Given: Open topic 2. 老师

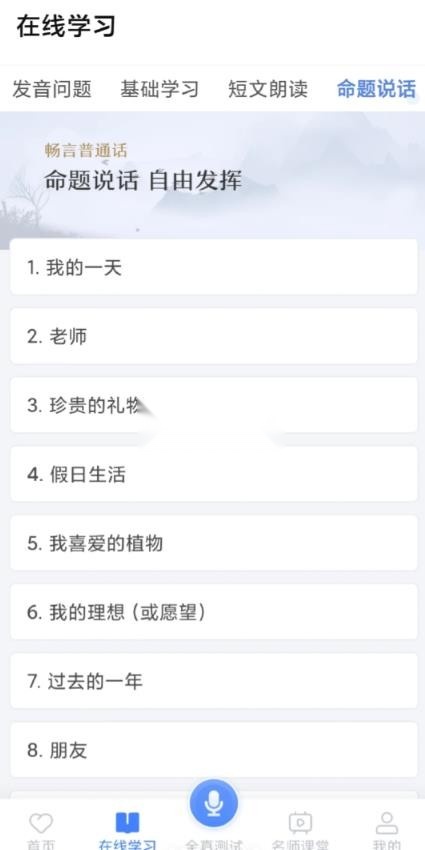Looking at the screenshot, I should click(214, 336).
